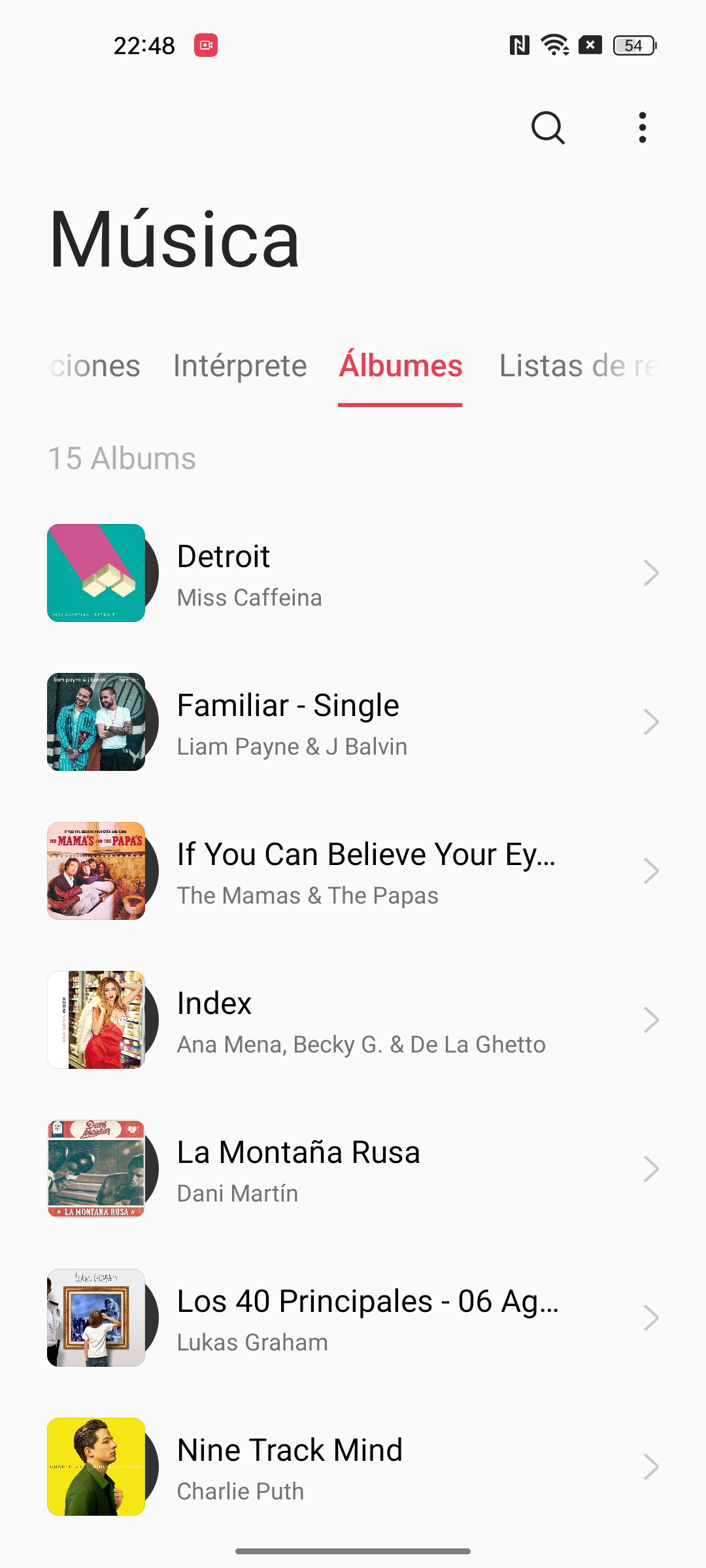Open the Los 40 Principales album
The width and height of the screenshot is (706, 1568).
point(353,1318)
